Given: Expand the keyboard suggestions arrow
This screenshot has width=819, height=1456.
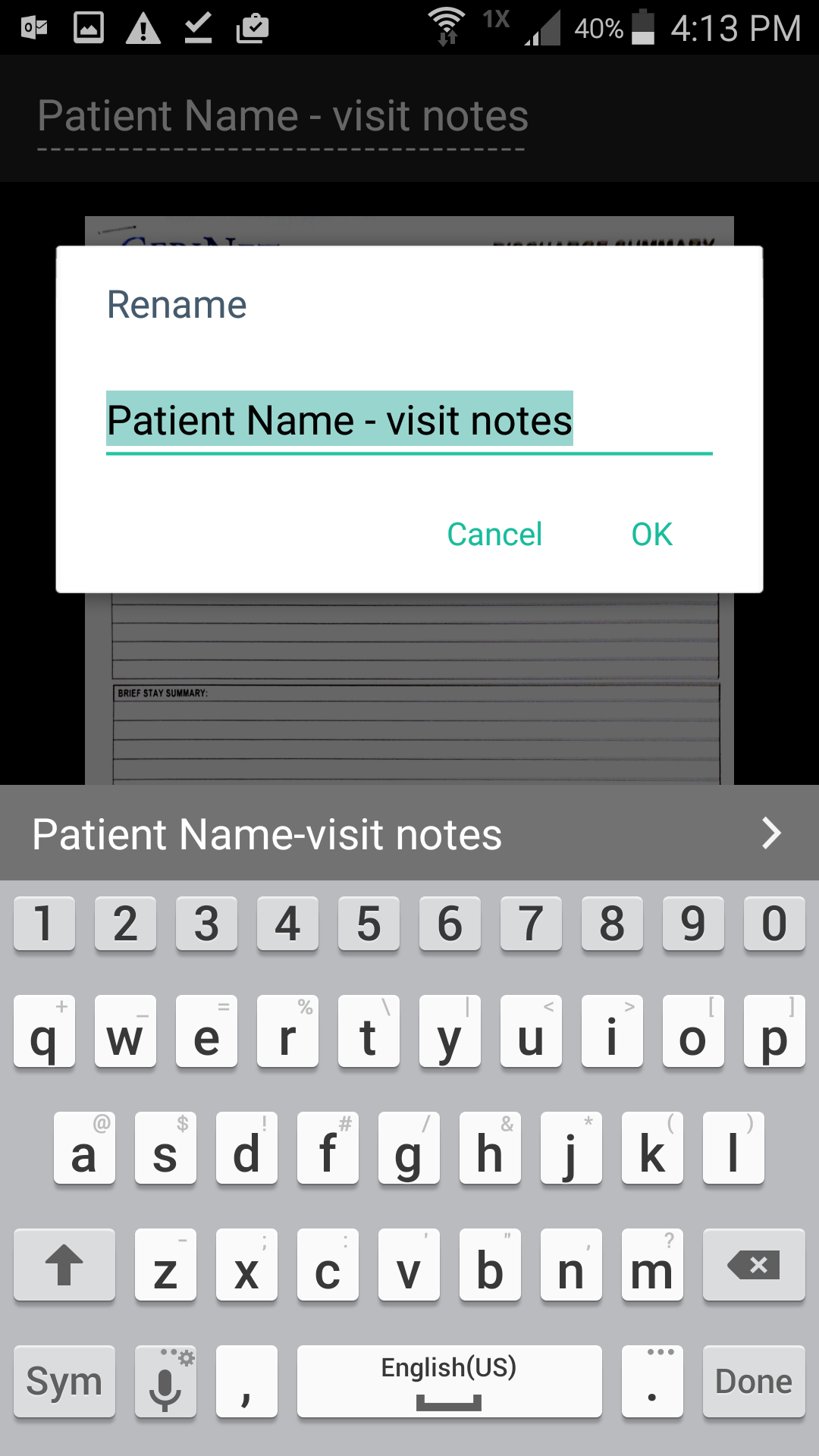Looking at the screenshot, I should click(771, 833).
